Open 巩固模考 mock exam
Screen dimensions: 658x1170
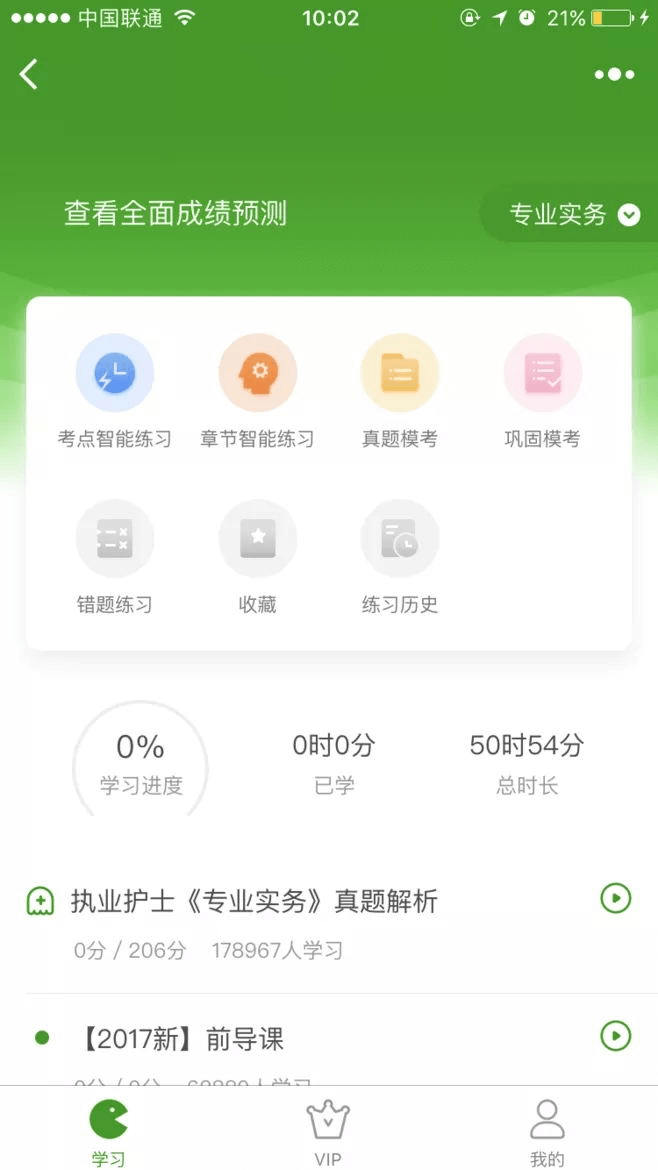pyautogui.click(x=542, y=392)
